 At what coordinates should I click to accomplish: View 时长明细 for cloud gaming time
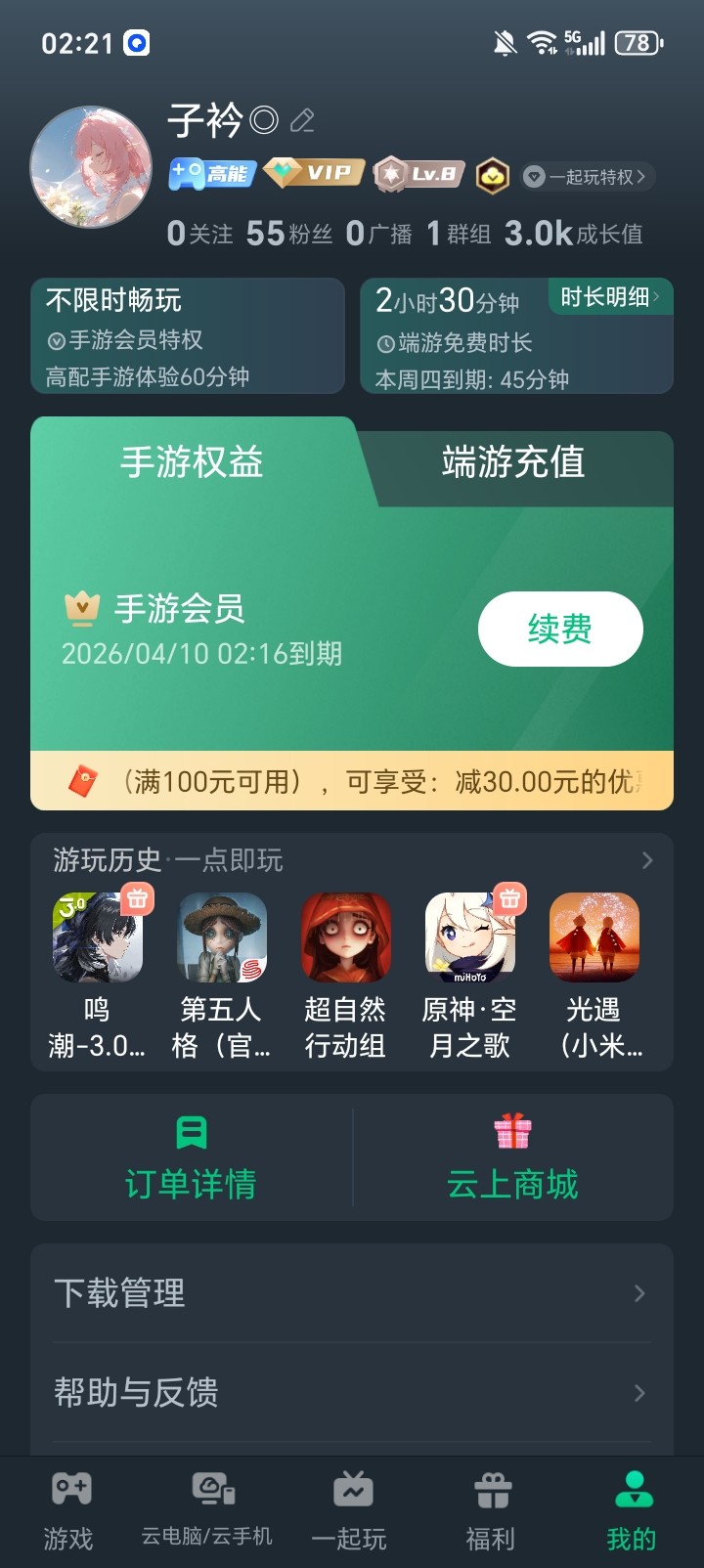pyautogui.click(x=609, y=297)
